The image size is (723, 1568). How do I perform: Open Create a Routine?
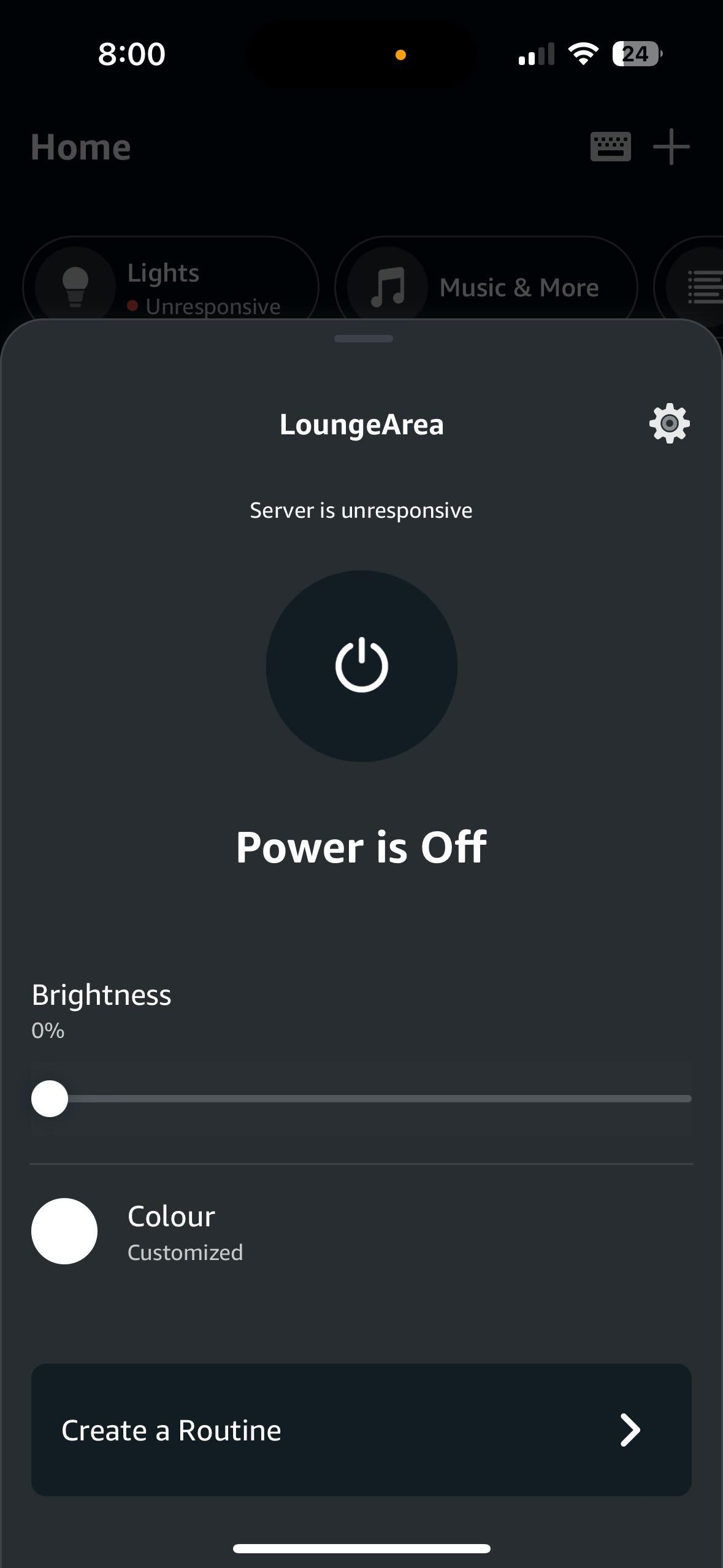tap(361, 1430)
